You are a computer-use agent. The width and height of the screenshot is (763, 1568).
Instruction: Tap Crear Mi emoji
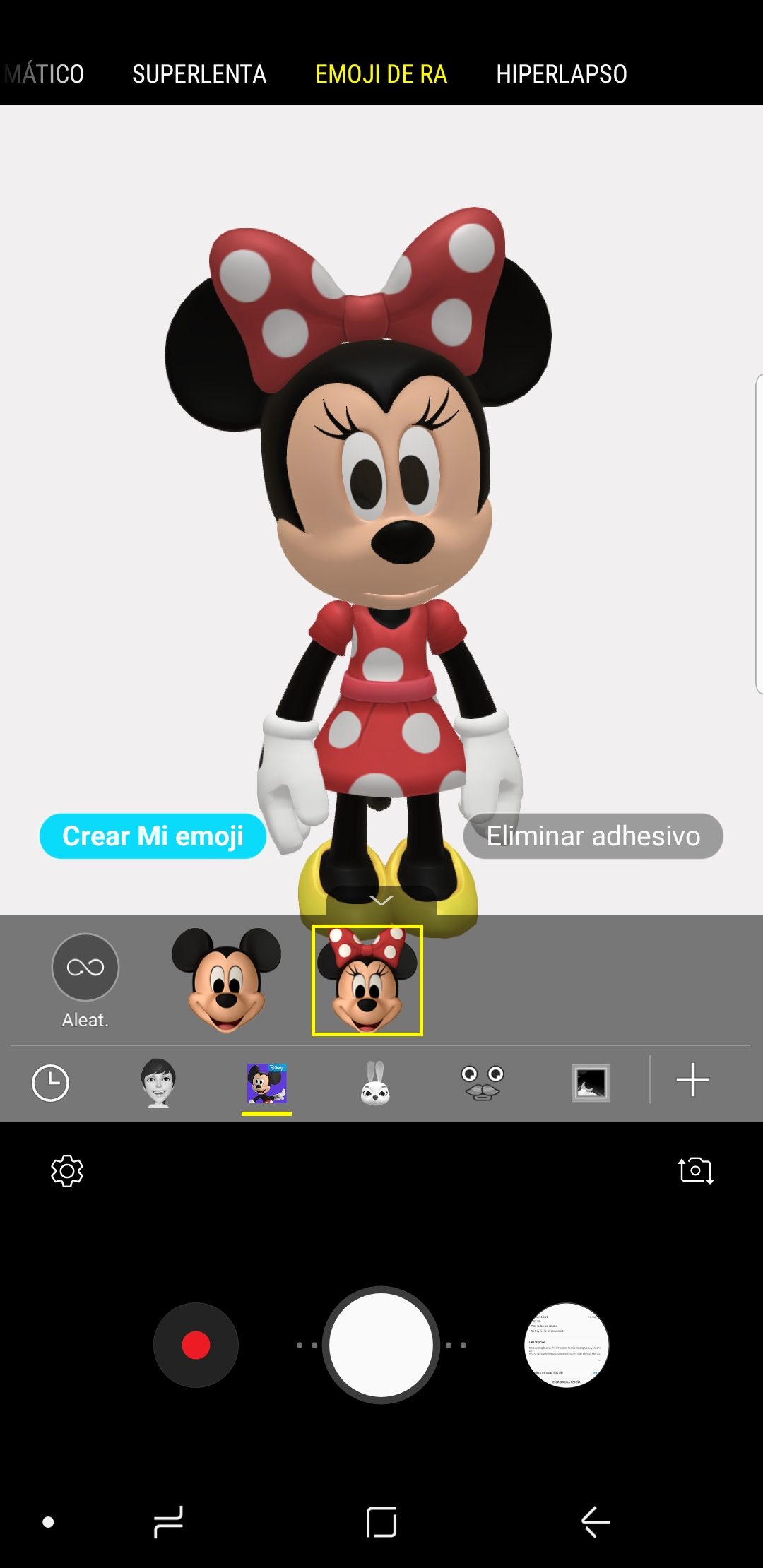click(x=153, y=836)
